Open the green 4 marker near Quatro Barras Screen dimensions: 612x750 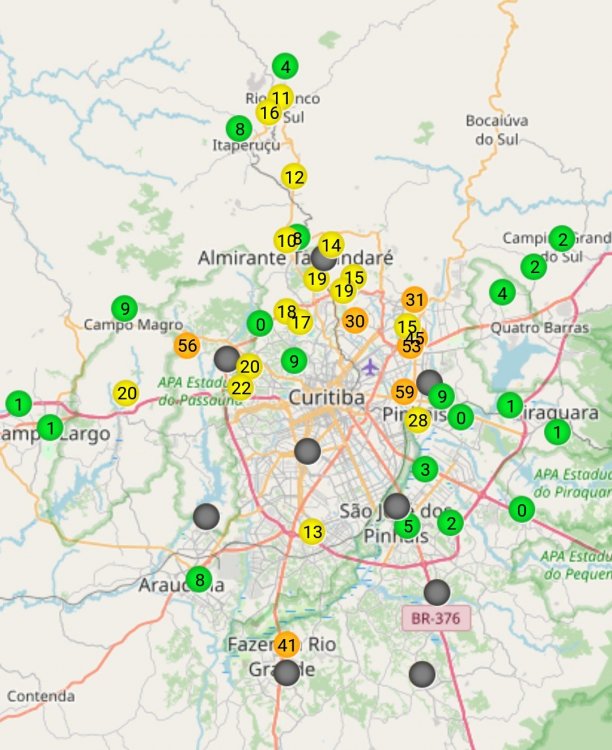pos(502,293)
